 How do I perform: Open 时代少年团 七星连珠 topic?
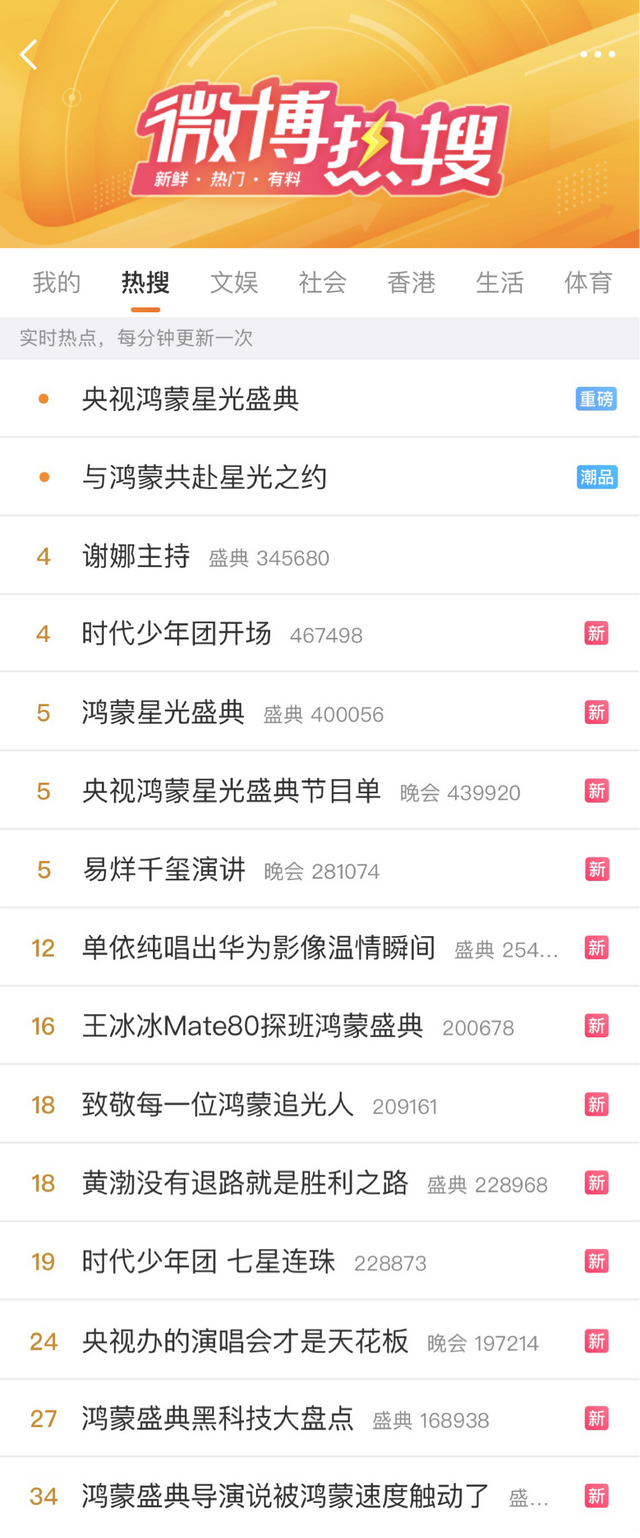click(x=209, y=1262)
